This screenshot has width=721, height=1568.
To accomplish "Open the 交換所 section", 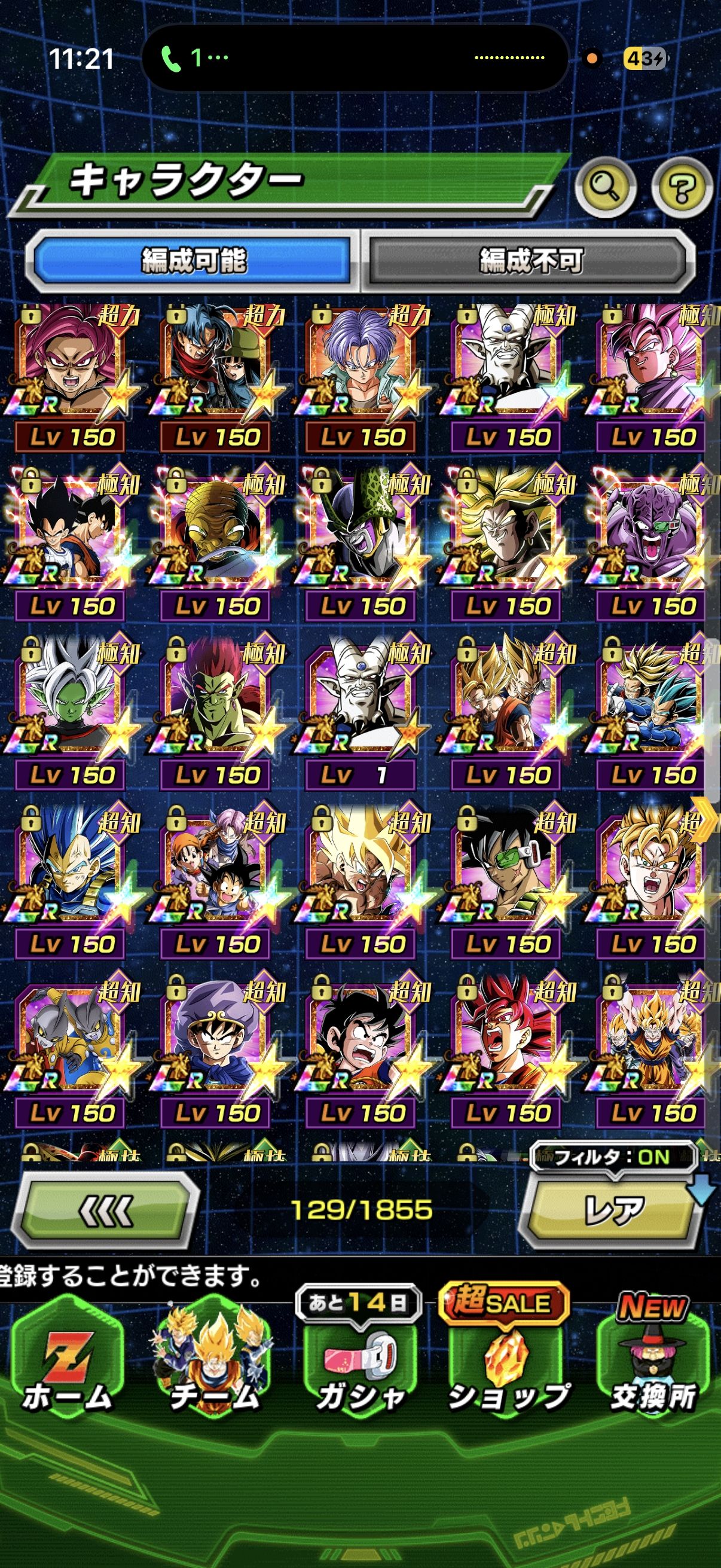I will pos(653,1368).
